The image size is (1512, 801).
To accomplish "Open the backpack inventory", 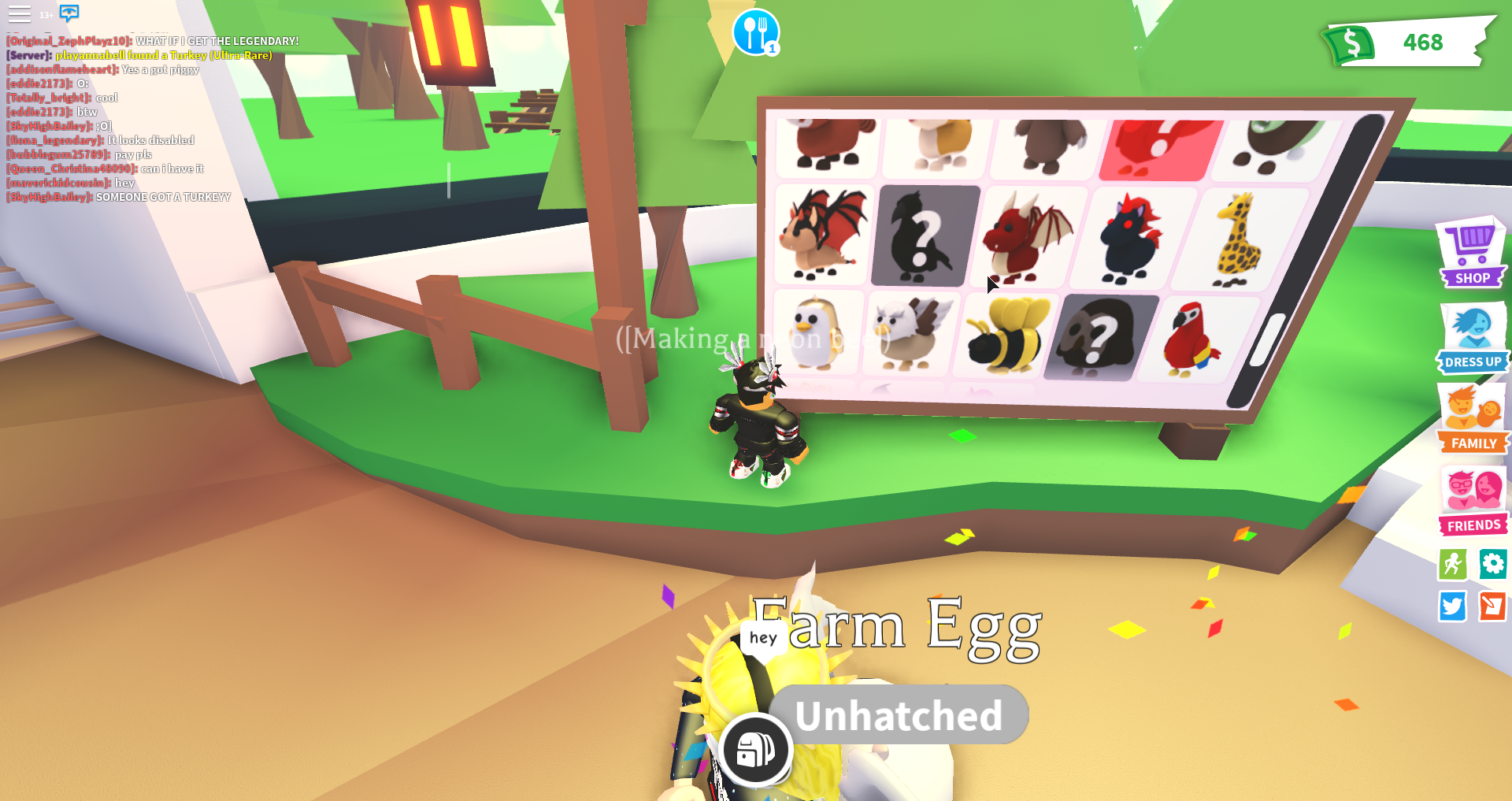I will pos(755,750).
